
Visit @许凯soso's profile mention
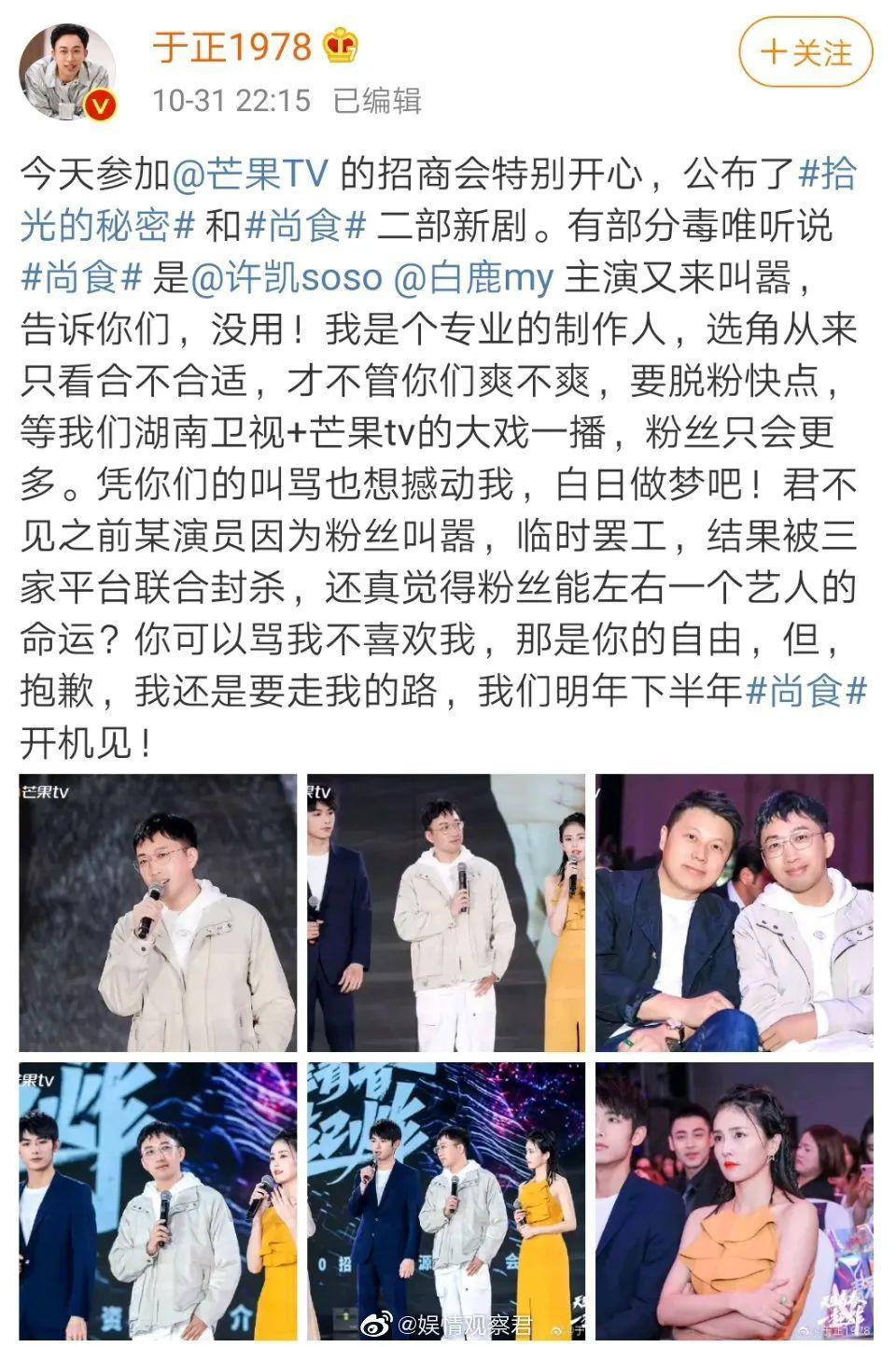pyautogui.click(x=287, y=277)
